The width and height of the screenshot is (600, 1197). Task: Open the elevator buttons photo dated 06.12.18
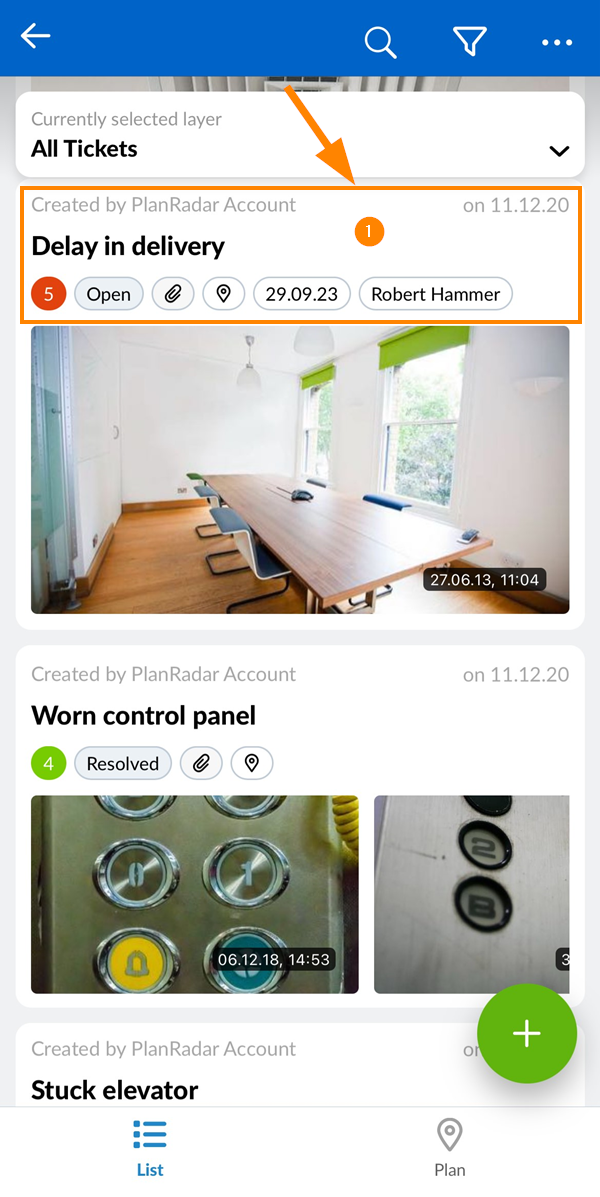tap(194, 894)
